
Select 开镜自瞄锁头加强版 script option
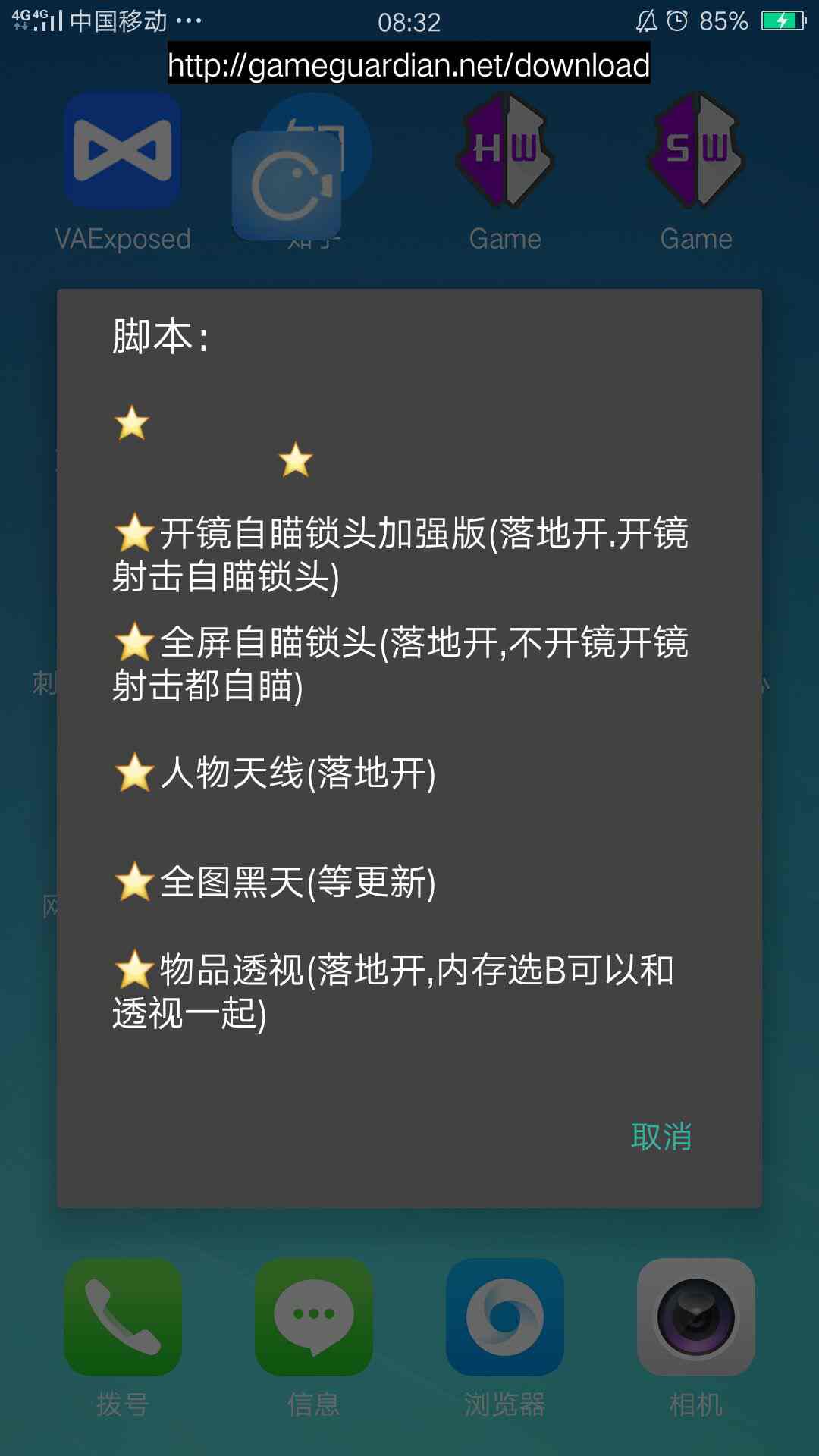pyautogui.click(x=409, y=554)
